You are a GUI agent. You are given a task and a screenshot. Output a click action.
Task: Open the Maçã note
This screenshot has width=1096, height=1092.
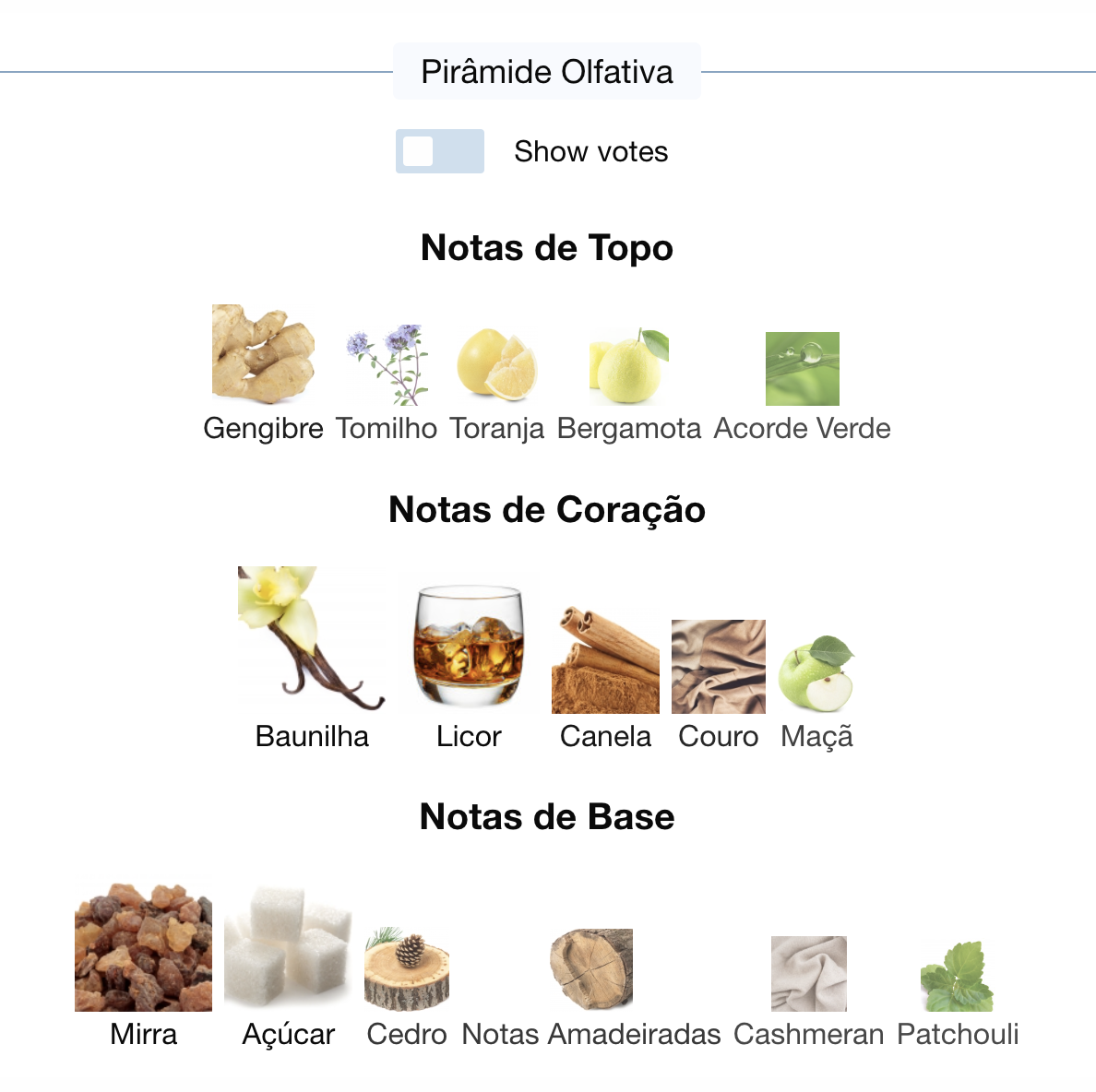816,675
